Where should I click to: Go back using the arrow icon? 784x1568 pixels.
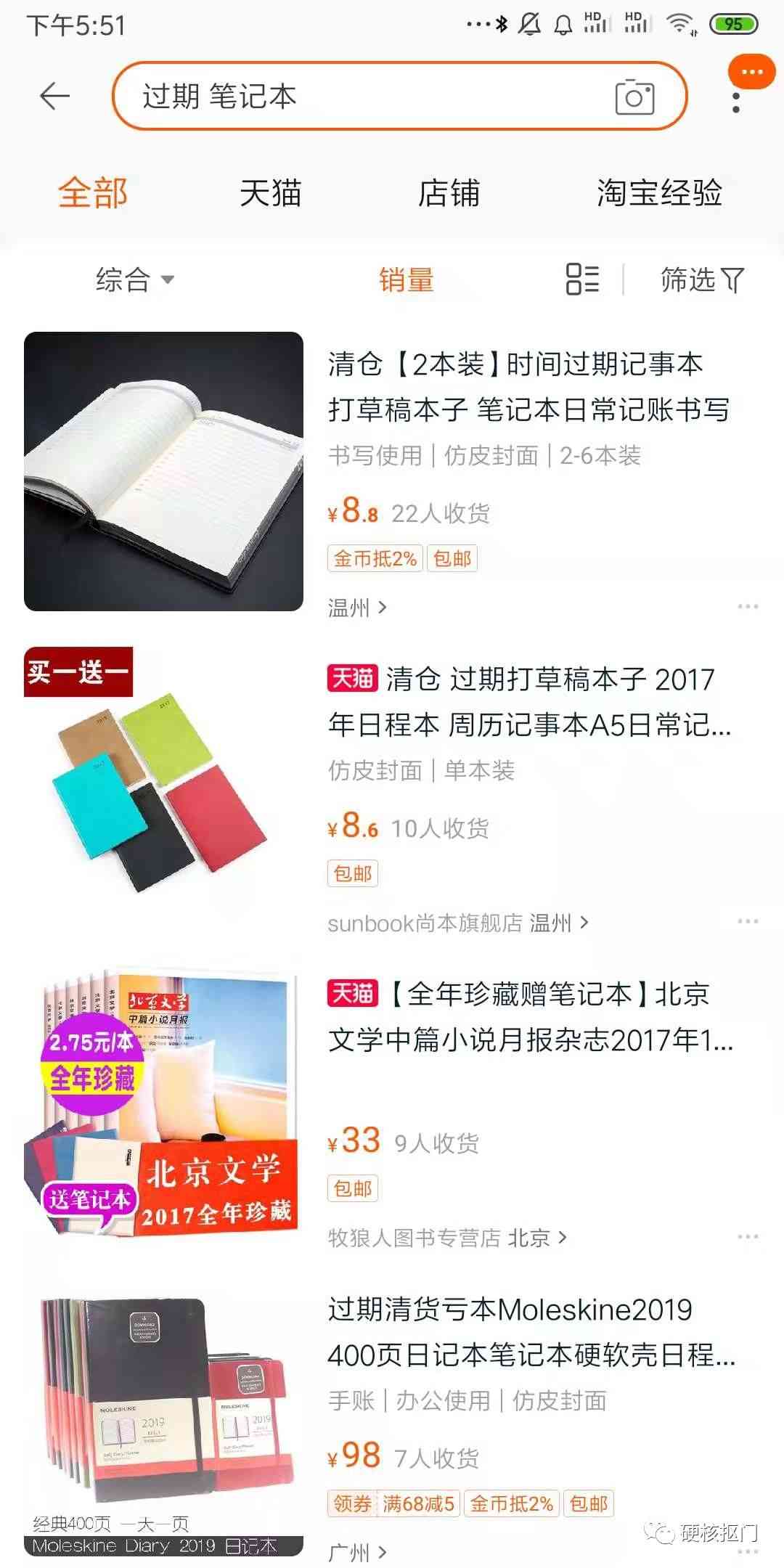pyautogui.click(x=55, y=97)
